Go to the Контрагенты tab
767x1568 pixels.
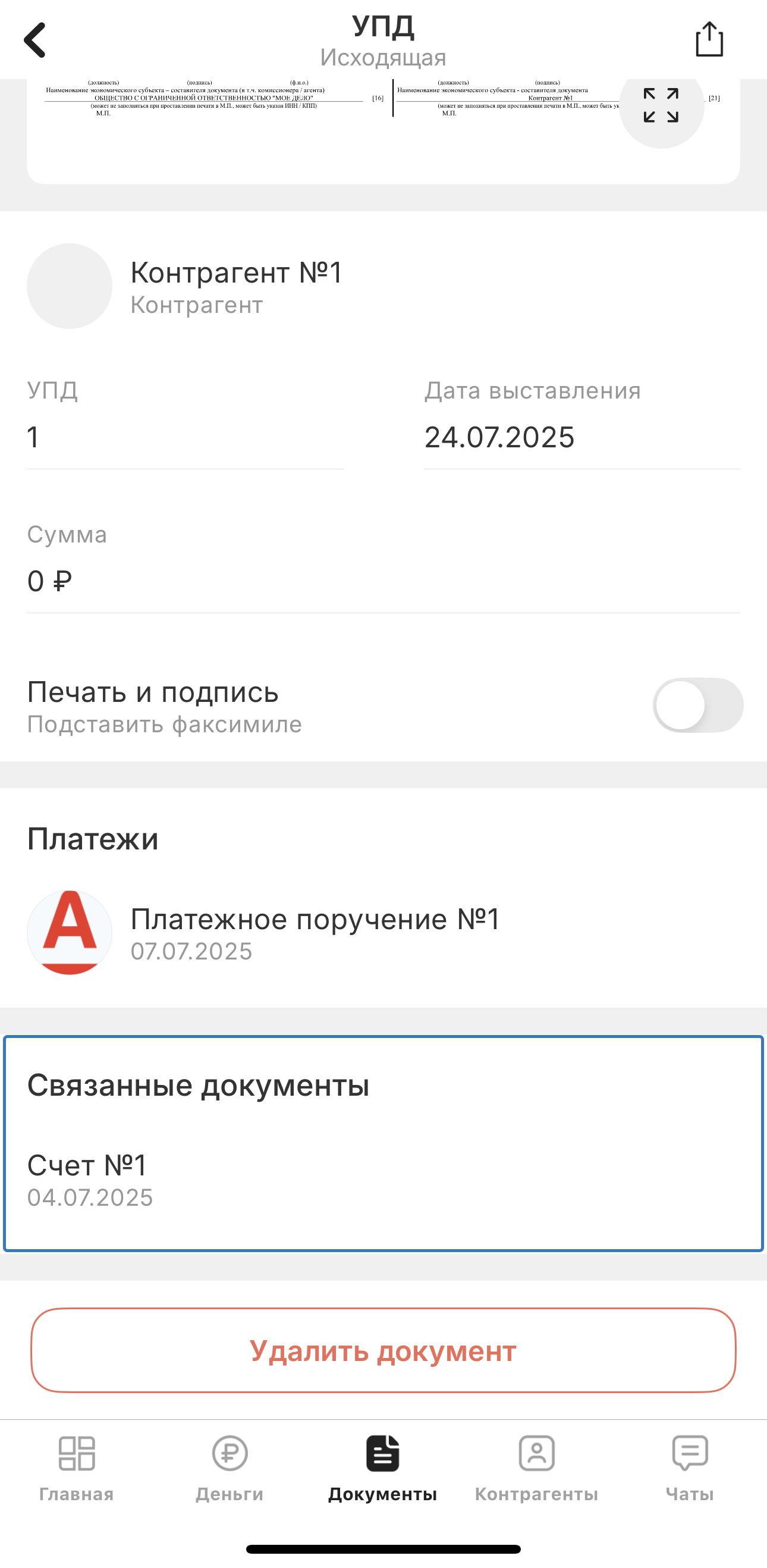(x=536, y=1468)
